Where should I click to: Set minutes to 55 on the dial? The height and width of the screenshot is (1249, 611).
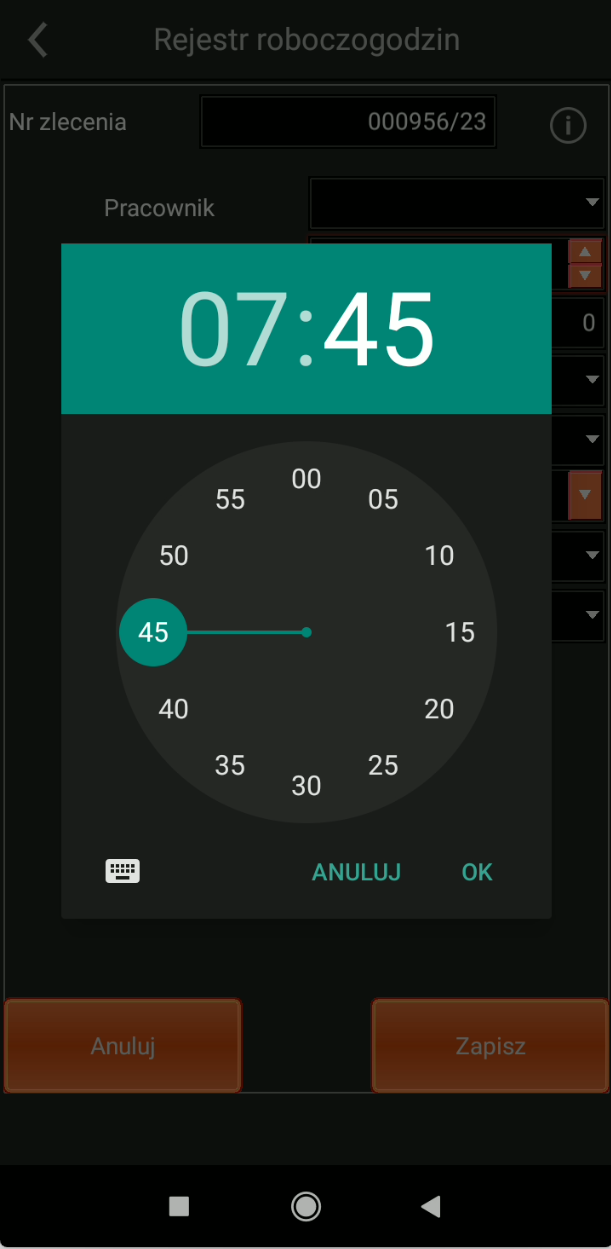pos(230,499)
